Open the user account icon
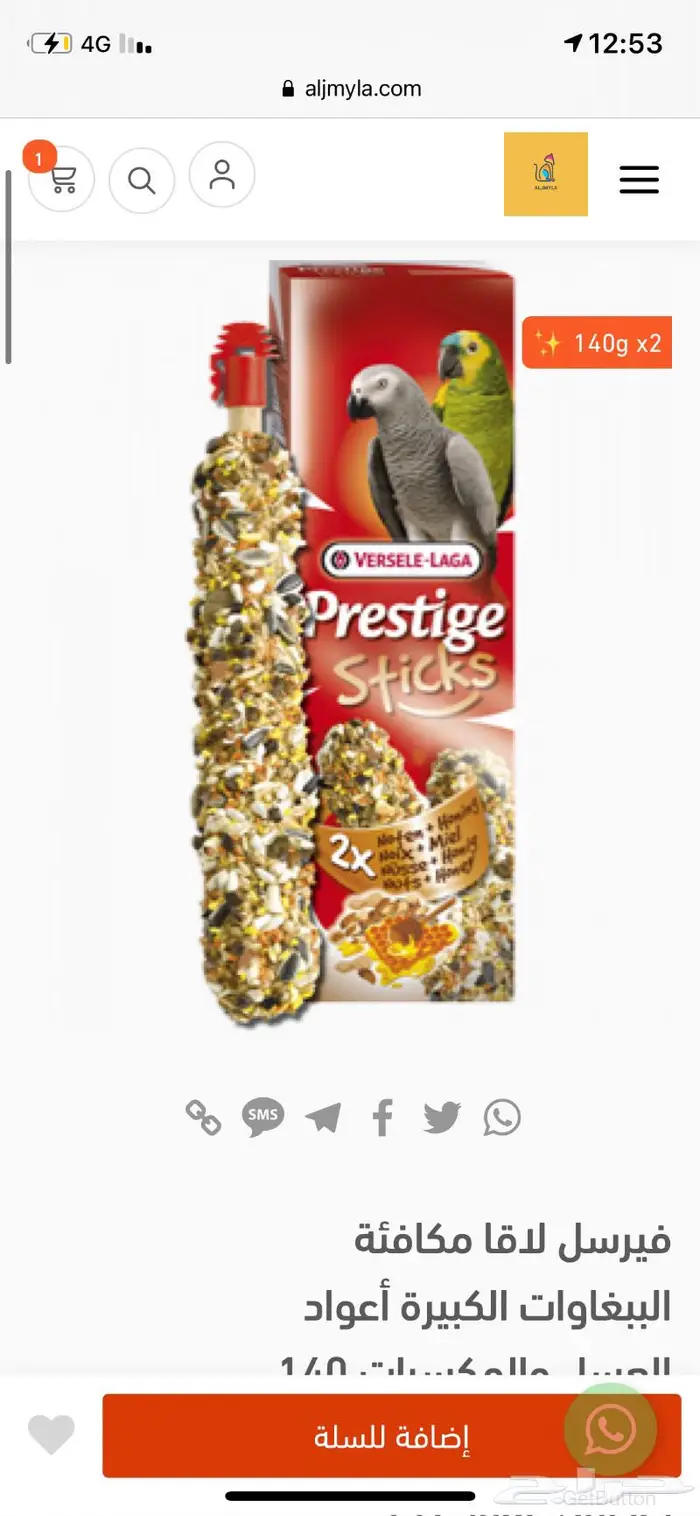The width and height of the screenshot is (700, 1516). point(222,175)
